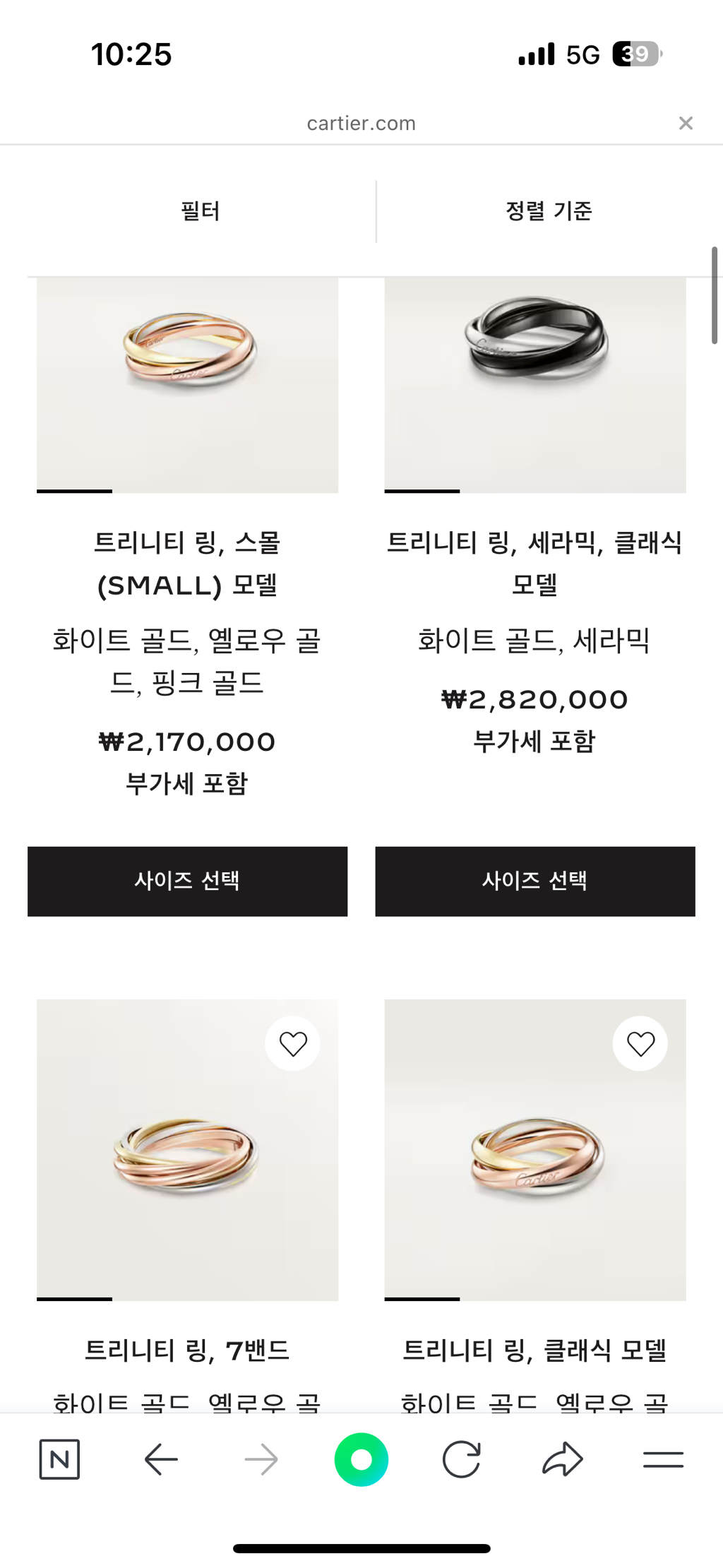Screen dimensions: 723x1568
Task: Tap the image carousel indicator under the ceramic ring
Action: (421, 489)
